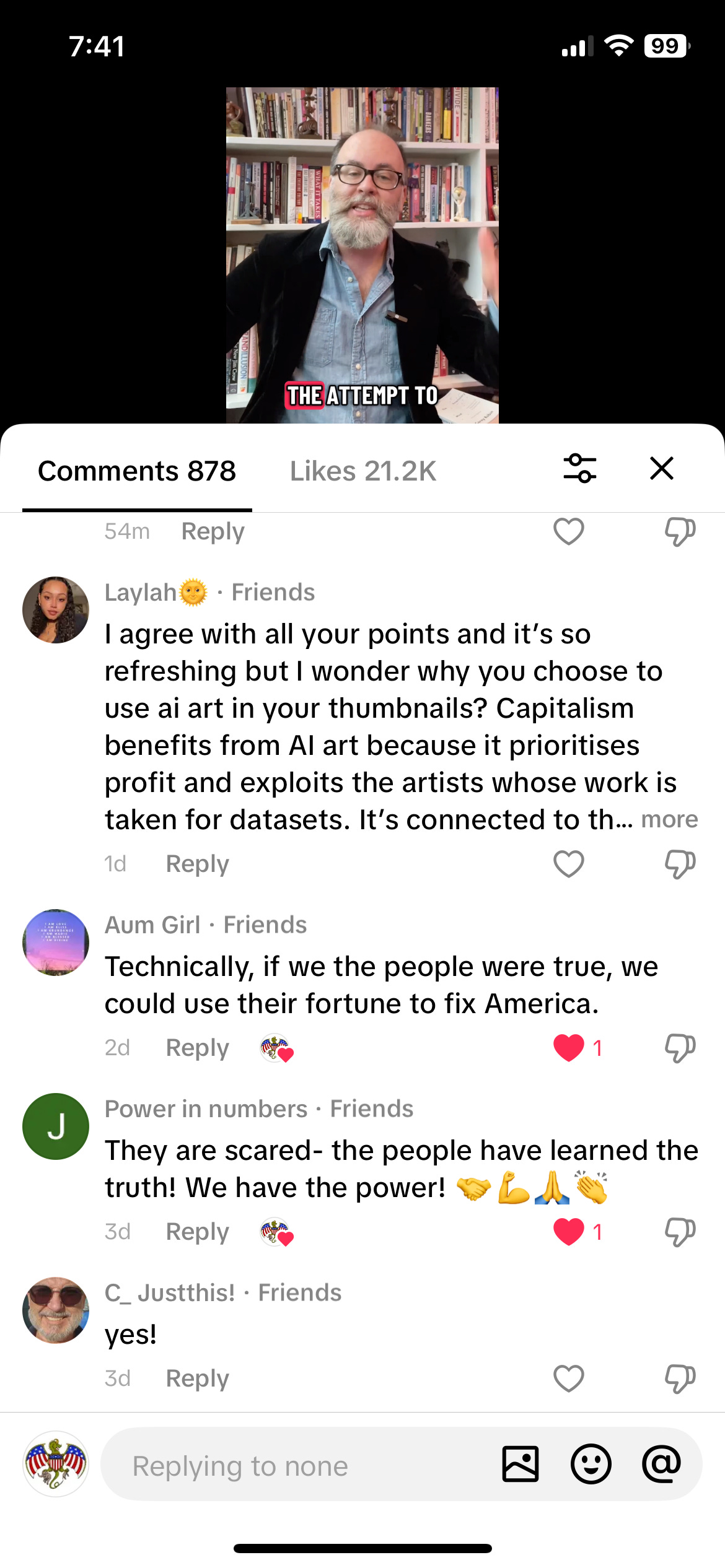Image resolution: width=725 pixels, height=1568 pixels.
Task: Reply to Power in numbers' comment
Action: 197,1232
